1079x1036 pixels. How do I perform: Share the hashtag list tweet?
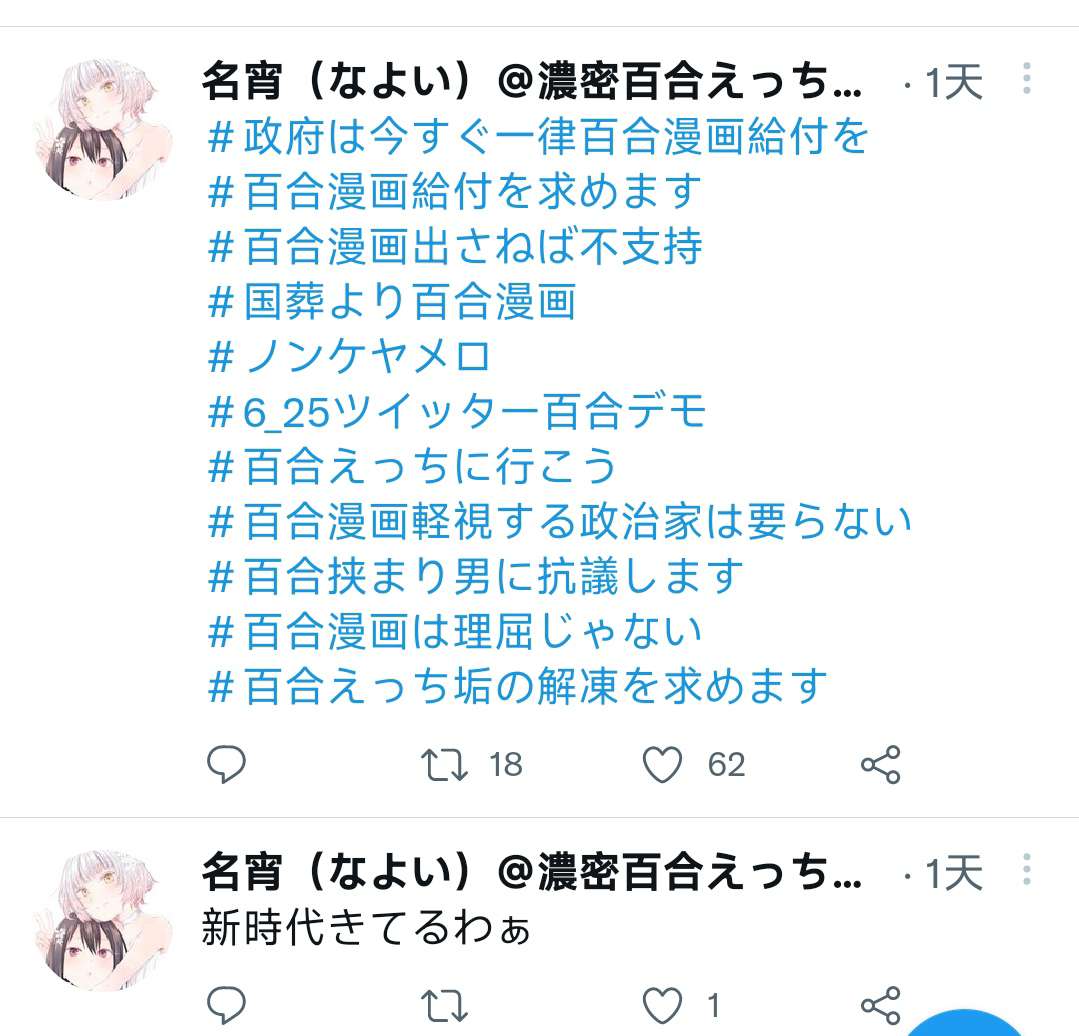[x=881, y=765]
